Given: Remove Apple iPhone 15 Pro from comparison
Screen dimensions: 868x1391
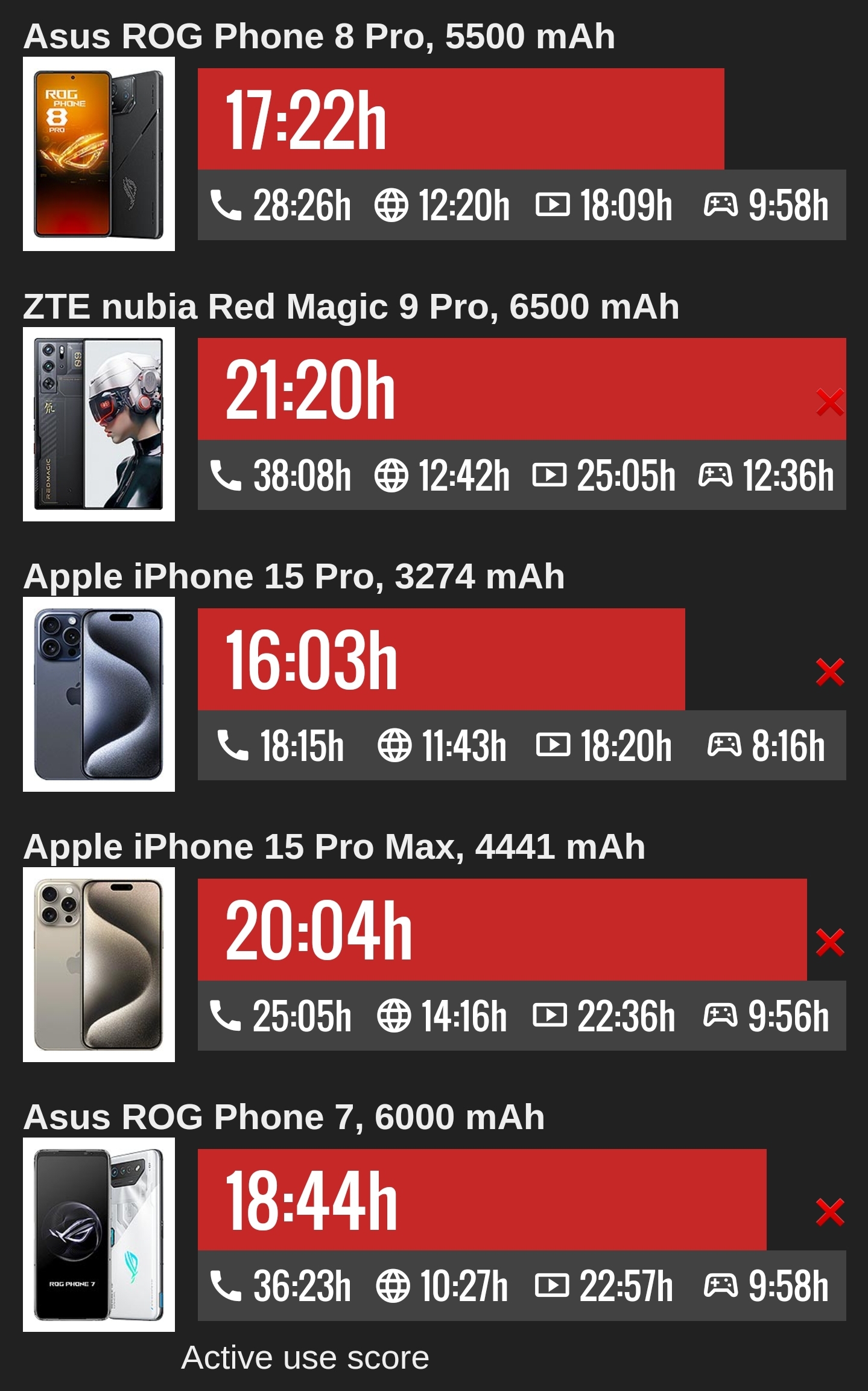Looking at the screenshot, I should click(x=830, y=672).
